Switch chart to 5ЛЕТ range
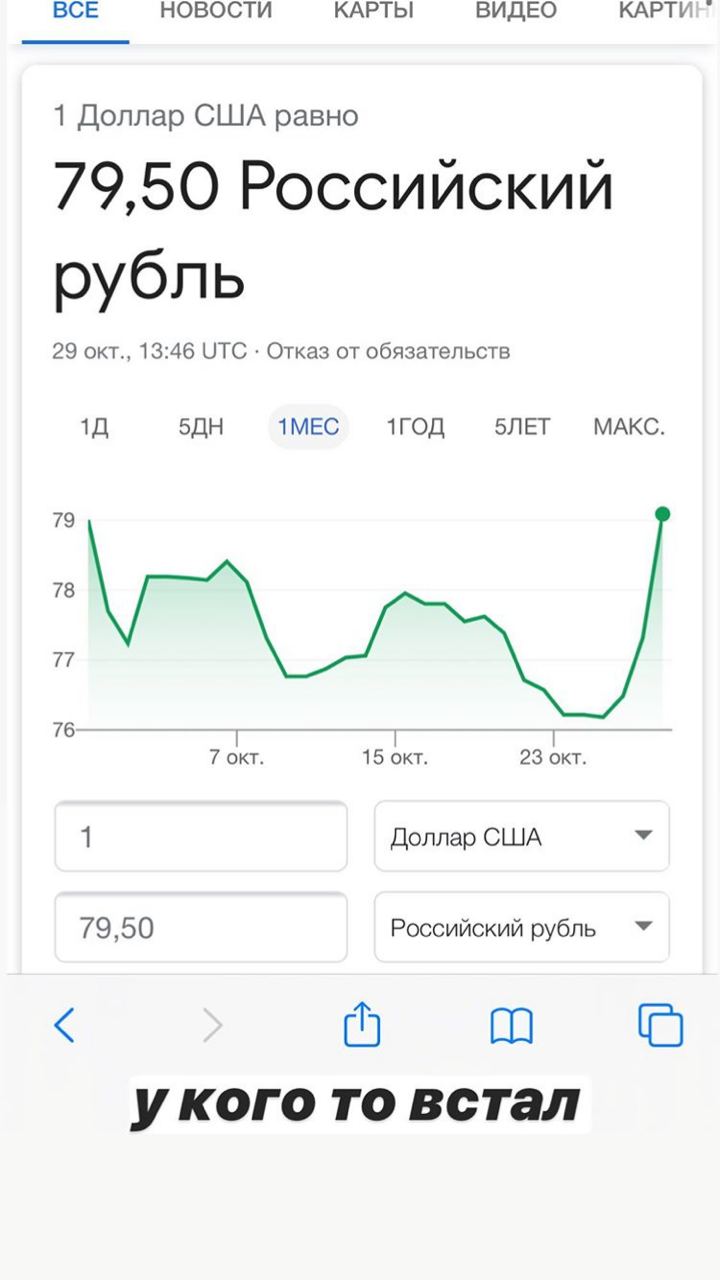720x1280 pixels. (522, 428)
